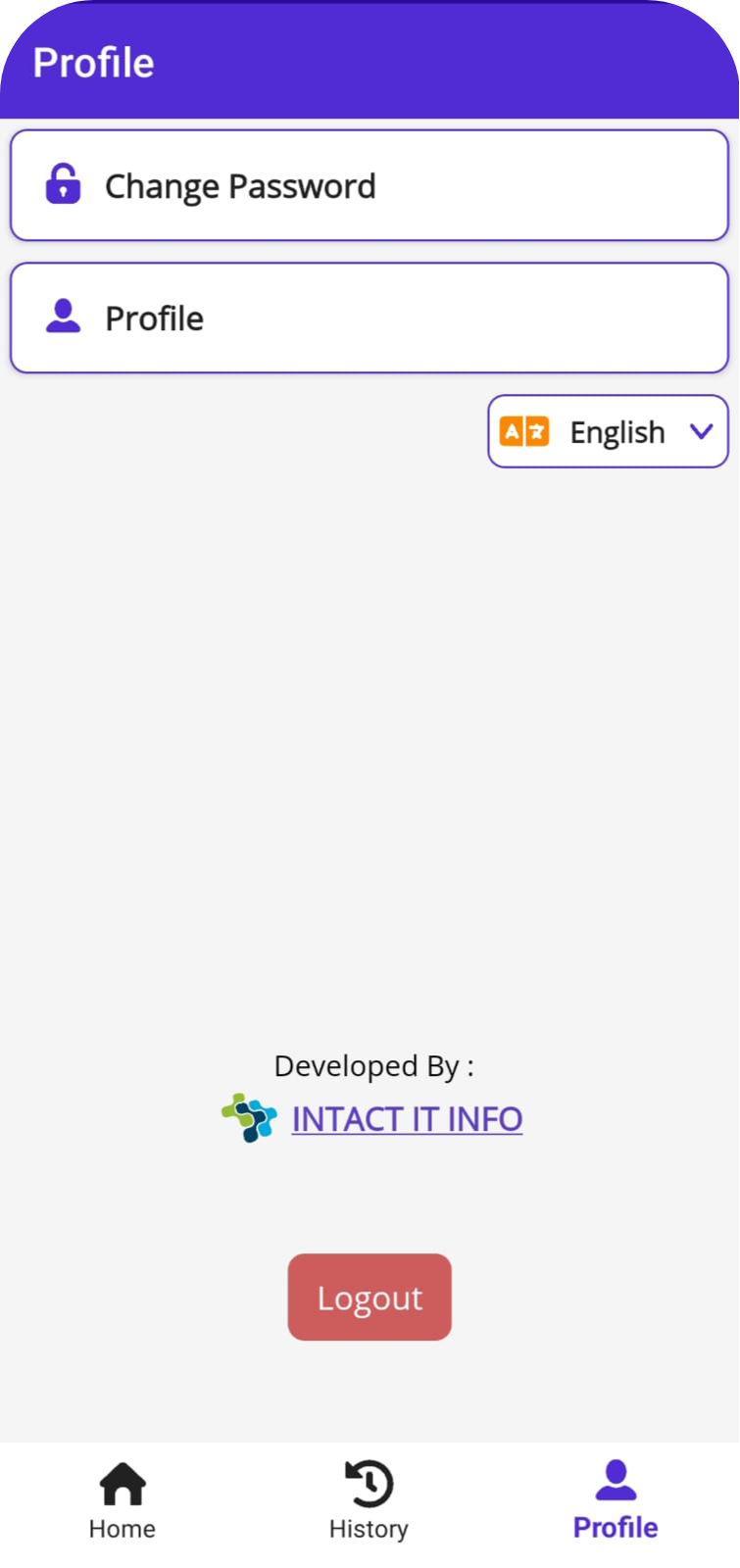Viewport: 740px width, 1568px height.
Task: Open the Profile details row
Action: point(369,318)
